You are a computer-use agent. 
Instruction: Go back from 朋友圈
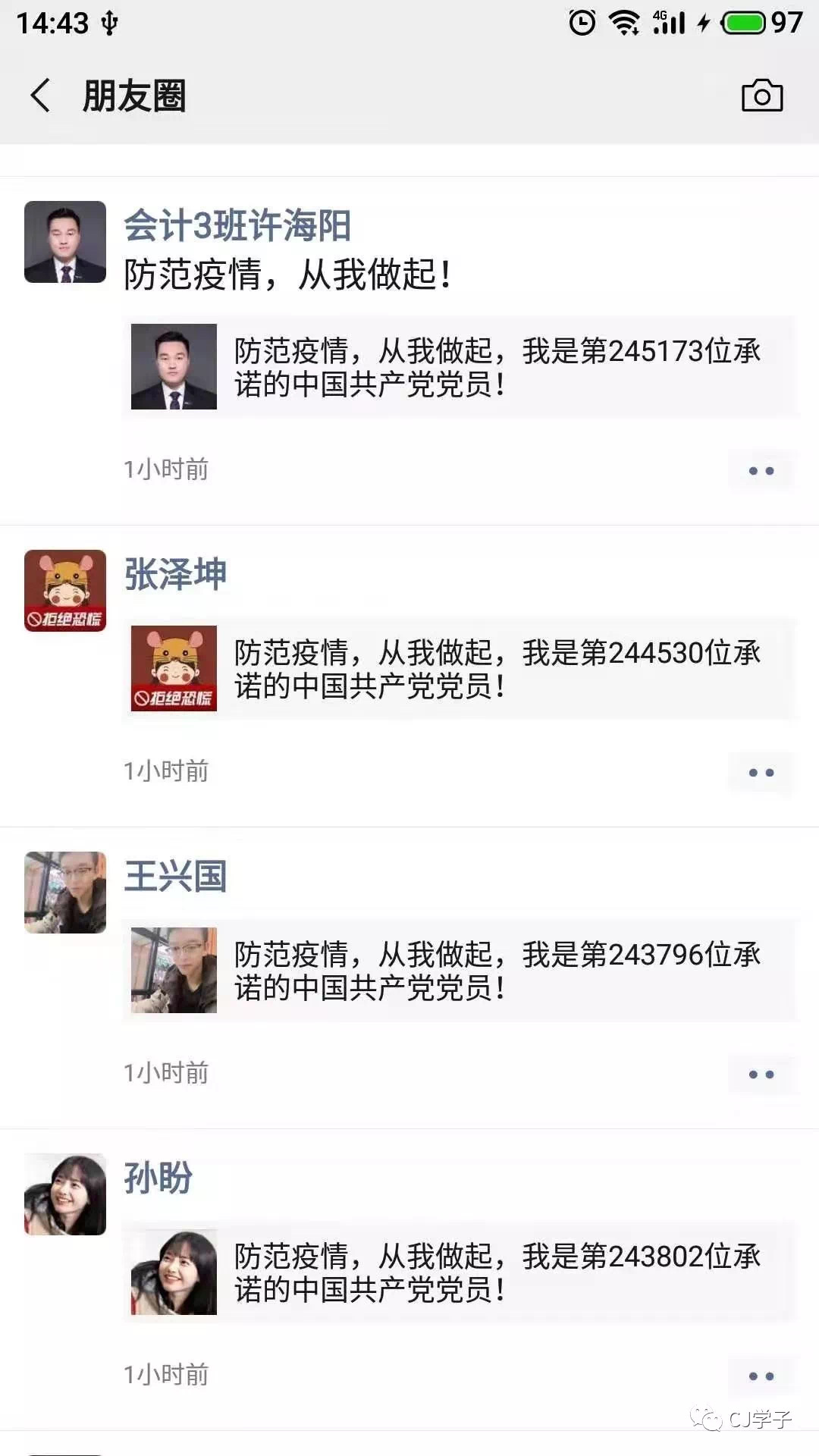pos(41,96)
